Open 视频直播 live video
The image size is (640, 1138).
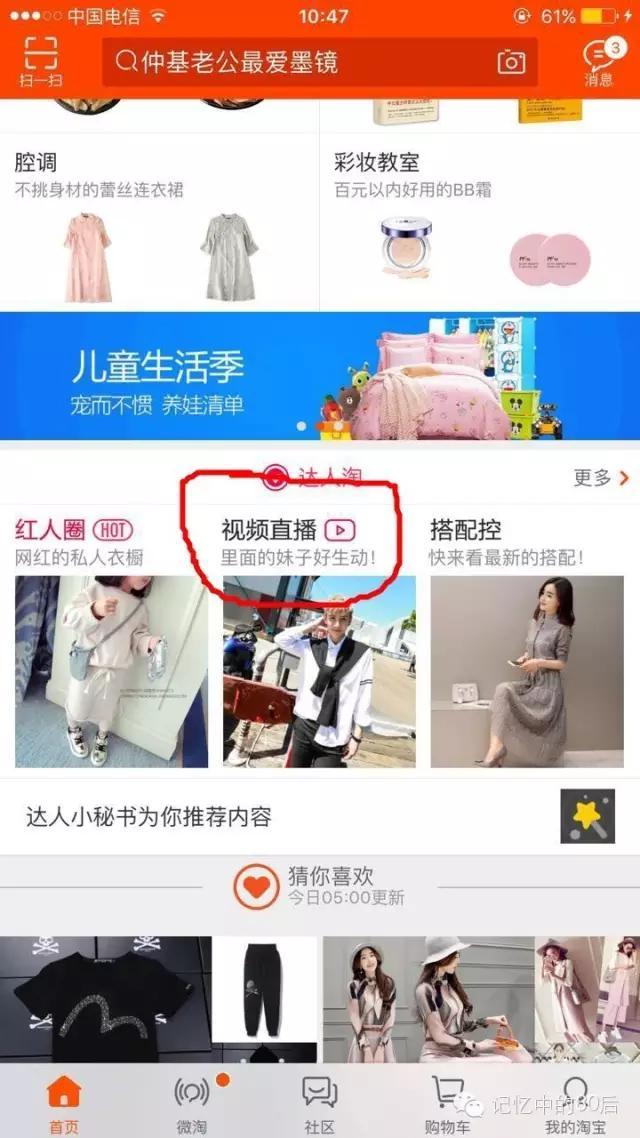coord(318,640)
